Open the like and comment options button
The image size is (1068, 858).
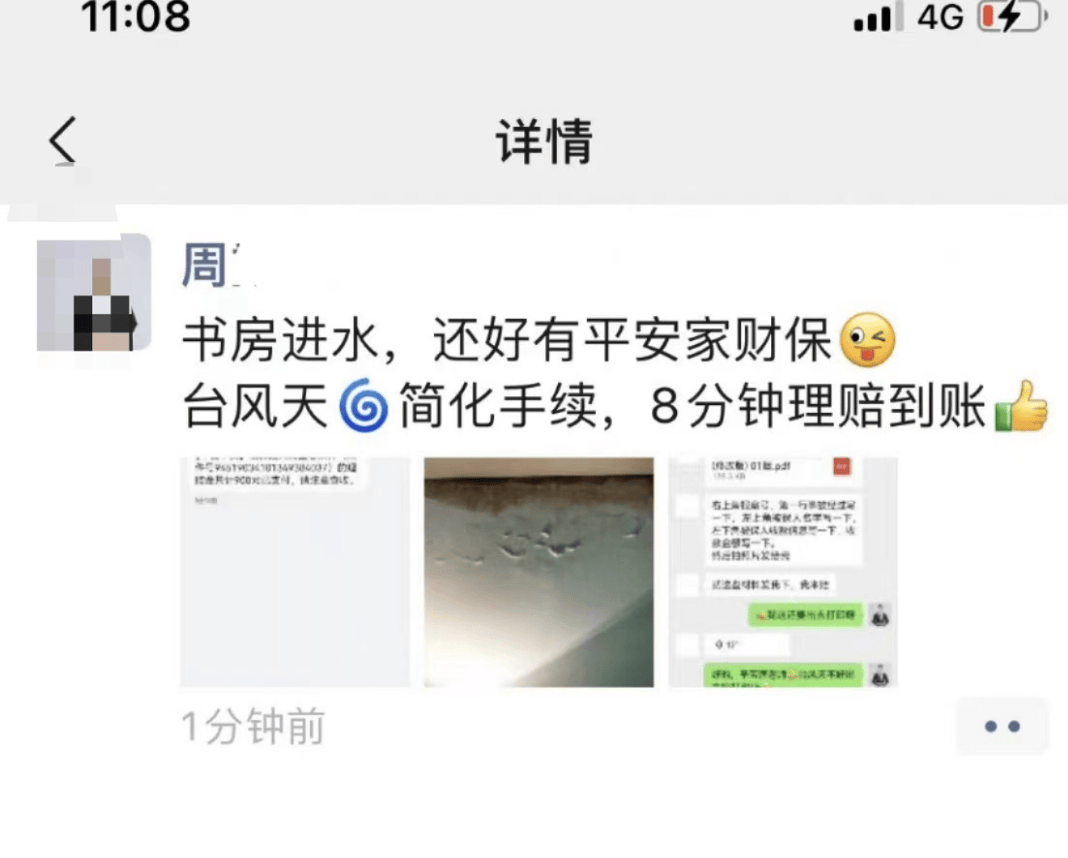1001,727
